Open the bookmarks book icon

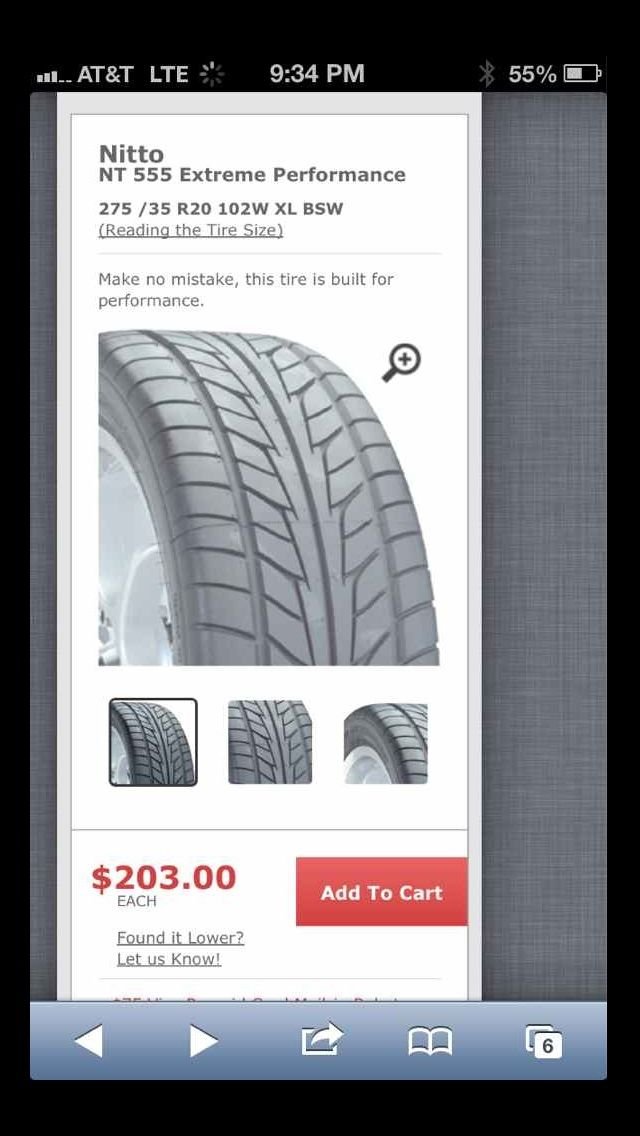pos(430,1041)
